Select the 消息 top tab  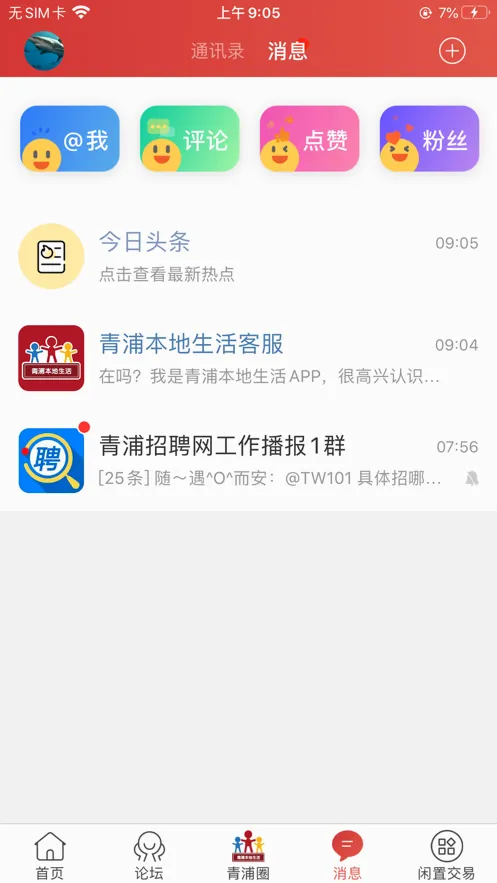288,51
